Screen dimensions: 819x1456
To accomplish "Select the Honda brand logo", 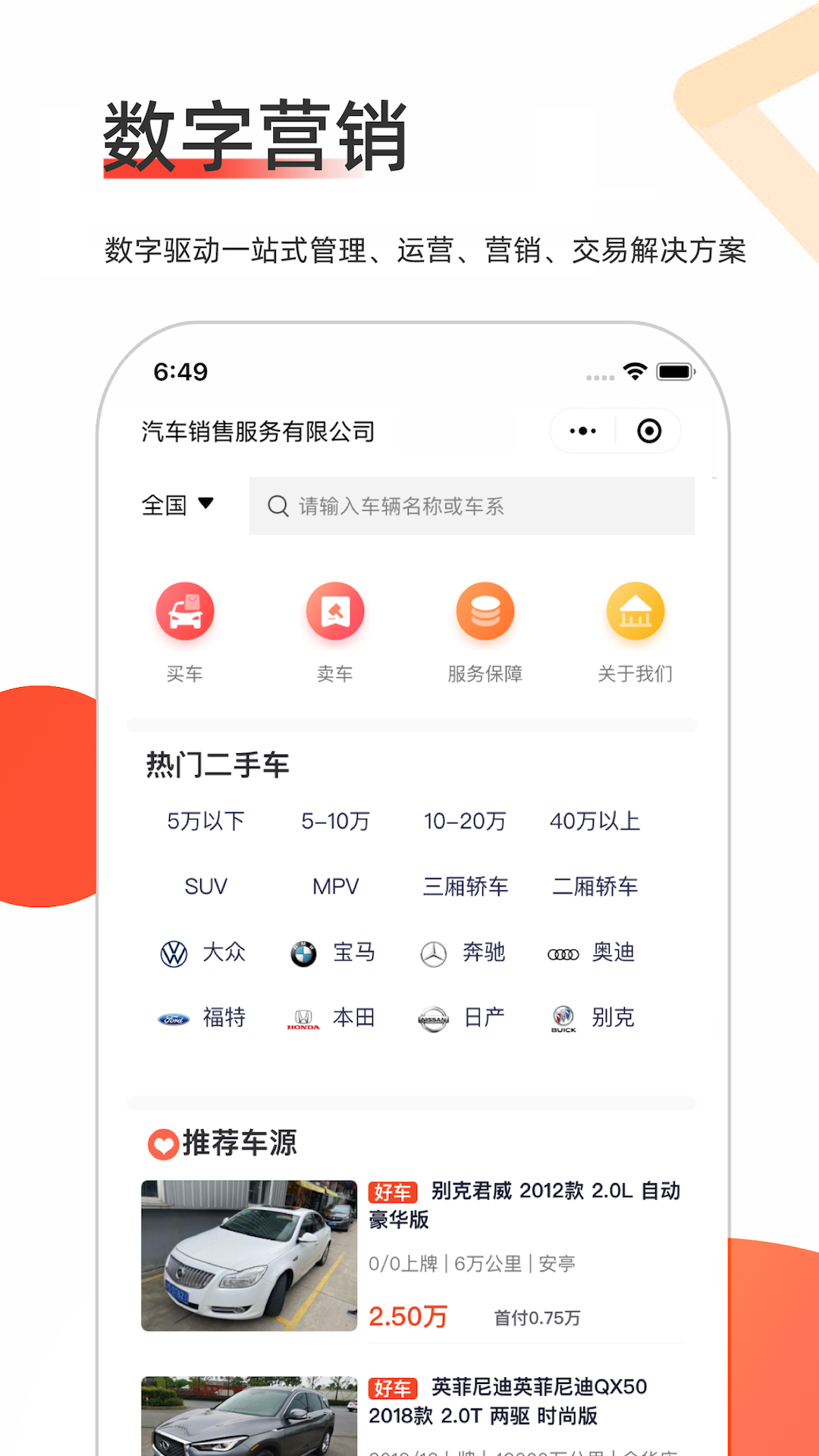I will (303, 1018).
